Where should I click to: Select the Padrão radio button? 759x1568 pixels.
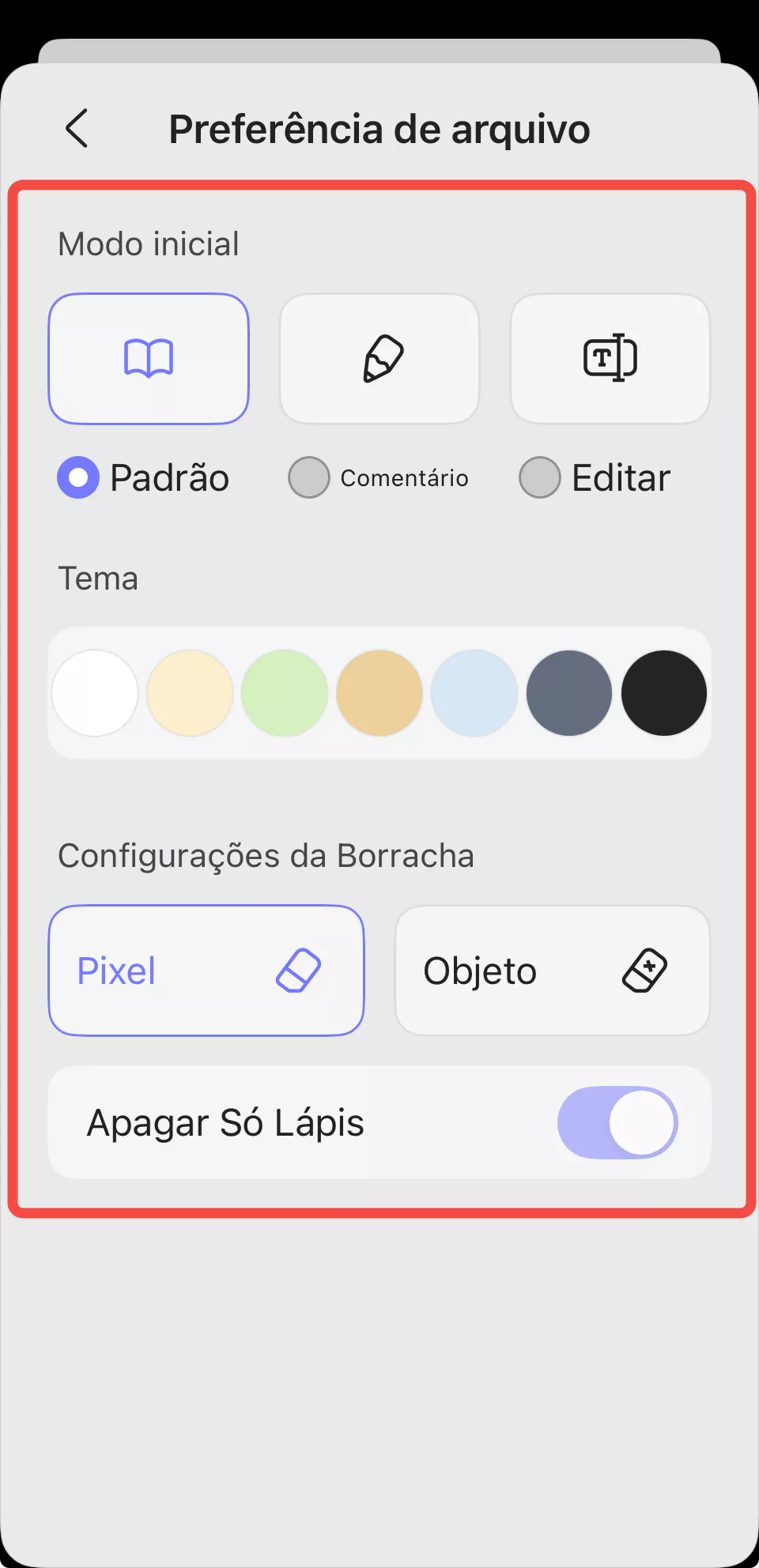coord(78,477)
